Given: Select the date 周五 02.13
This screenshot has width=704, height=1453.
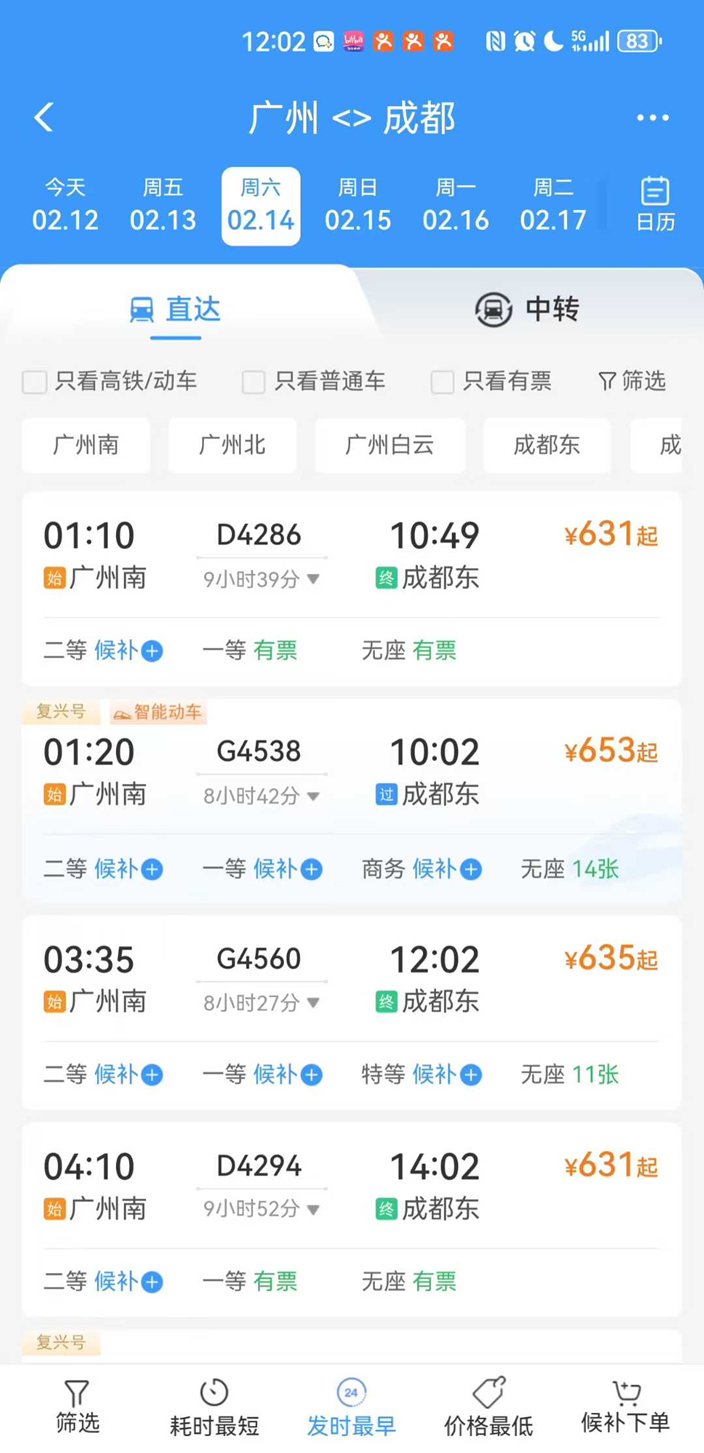Looking at the screenshot, I should coord(163,205).
